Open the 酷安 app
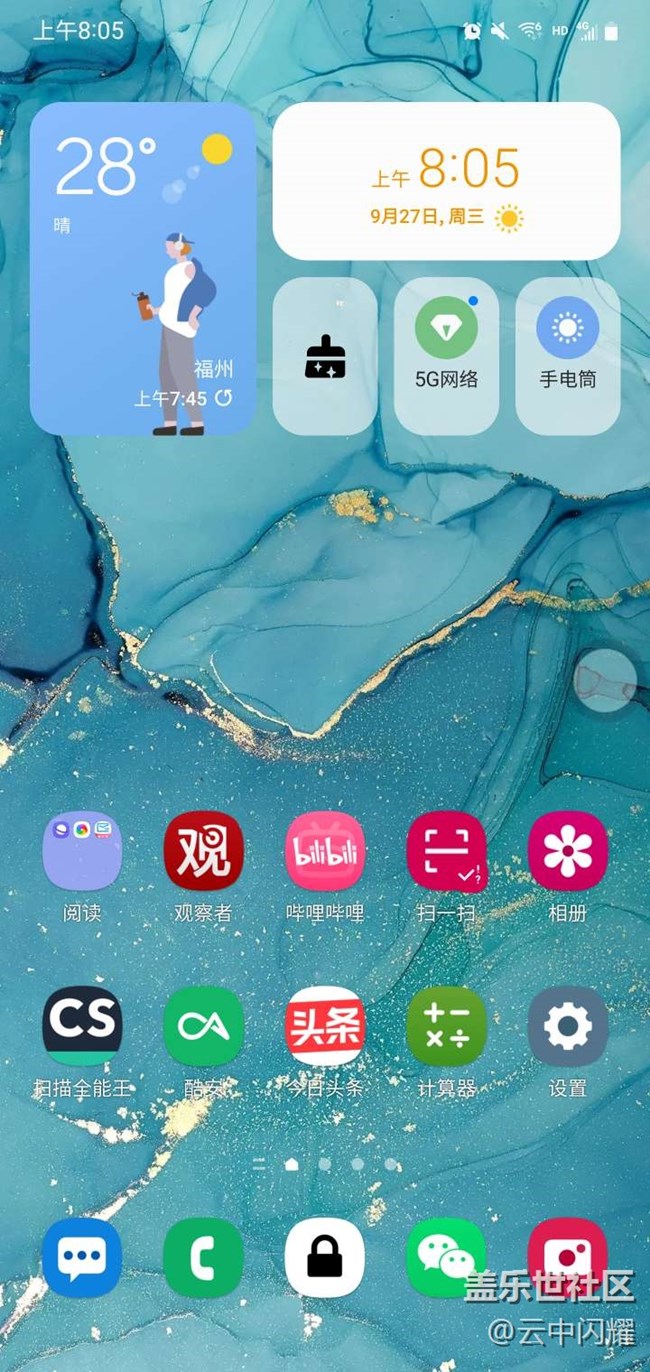 tap(203, 1026)
